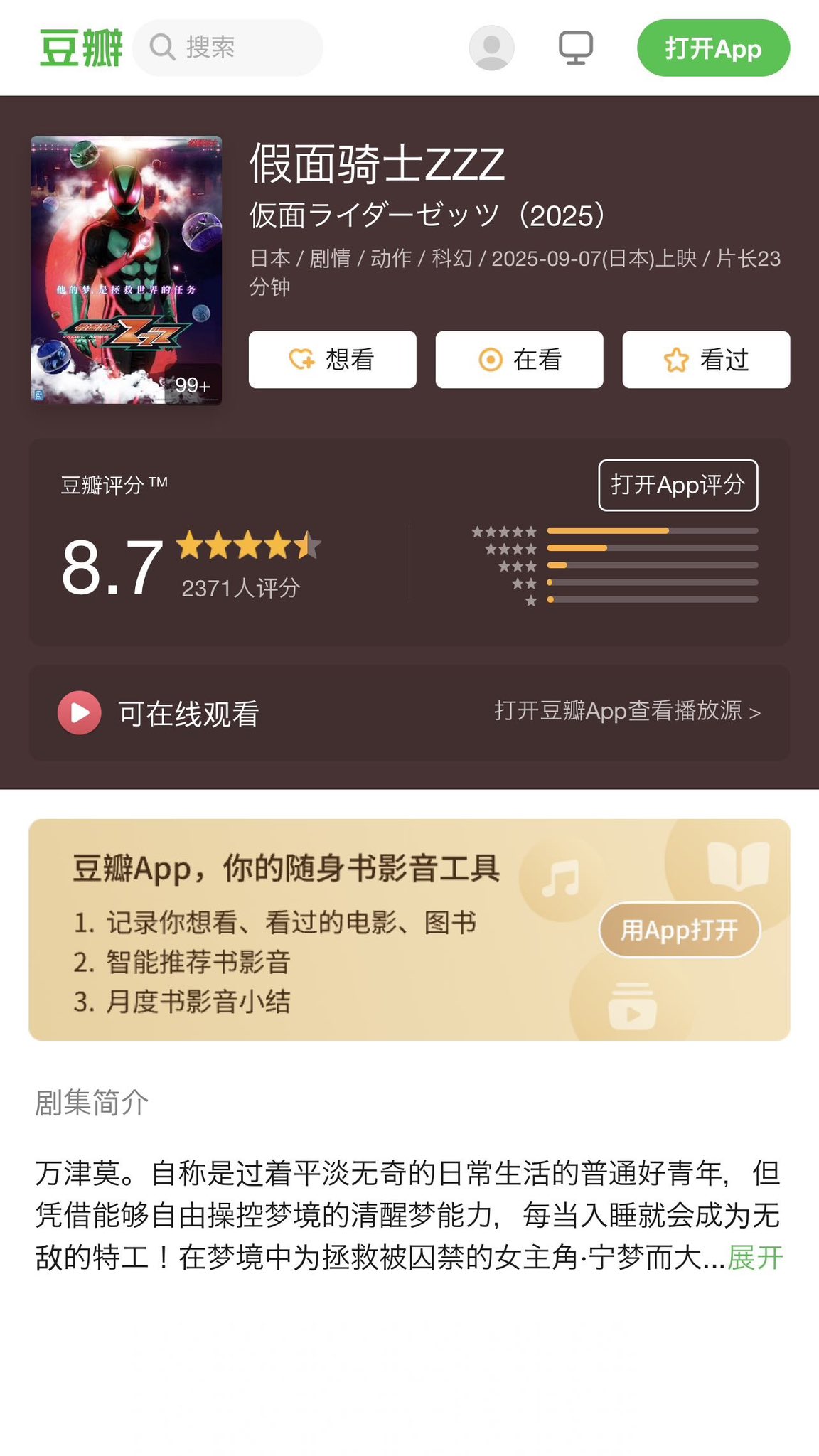This screenshot has width=819, height=1456.
Task: Tap the green 打开App button
Action: pyautogui.click(x=713, y=48)
